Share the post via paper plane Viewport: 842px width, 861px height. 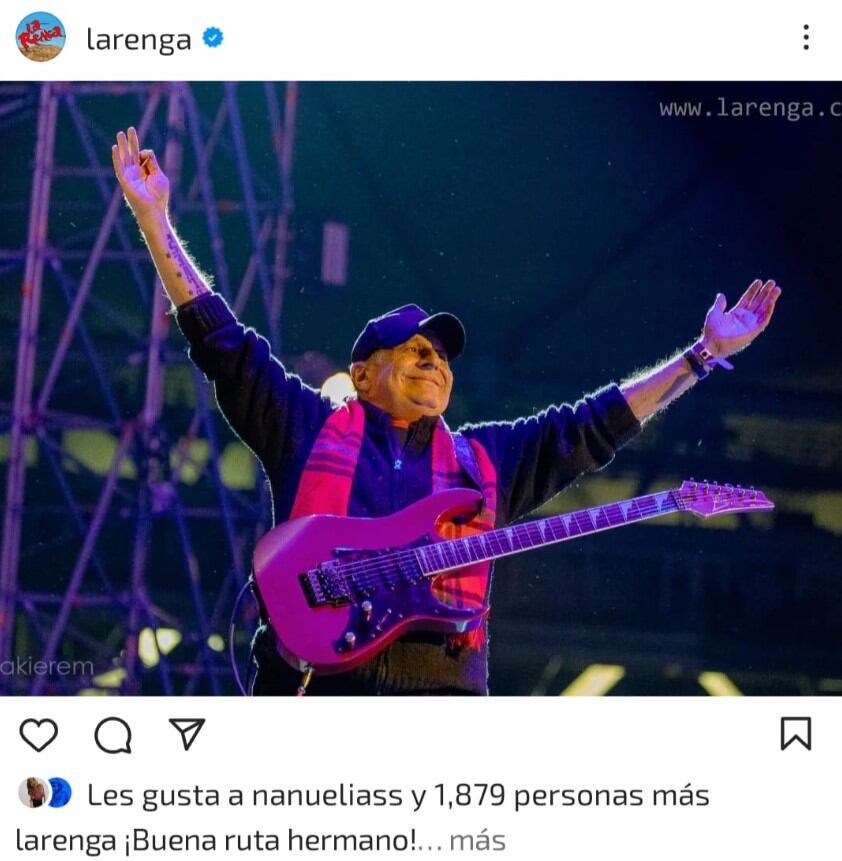pos(187,734)
